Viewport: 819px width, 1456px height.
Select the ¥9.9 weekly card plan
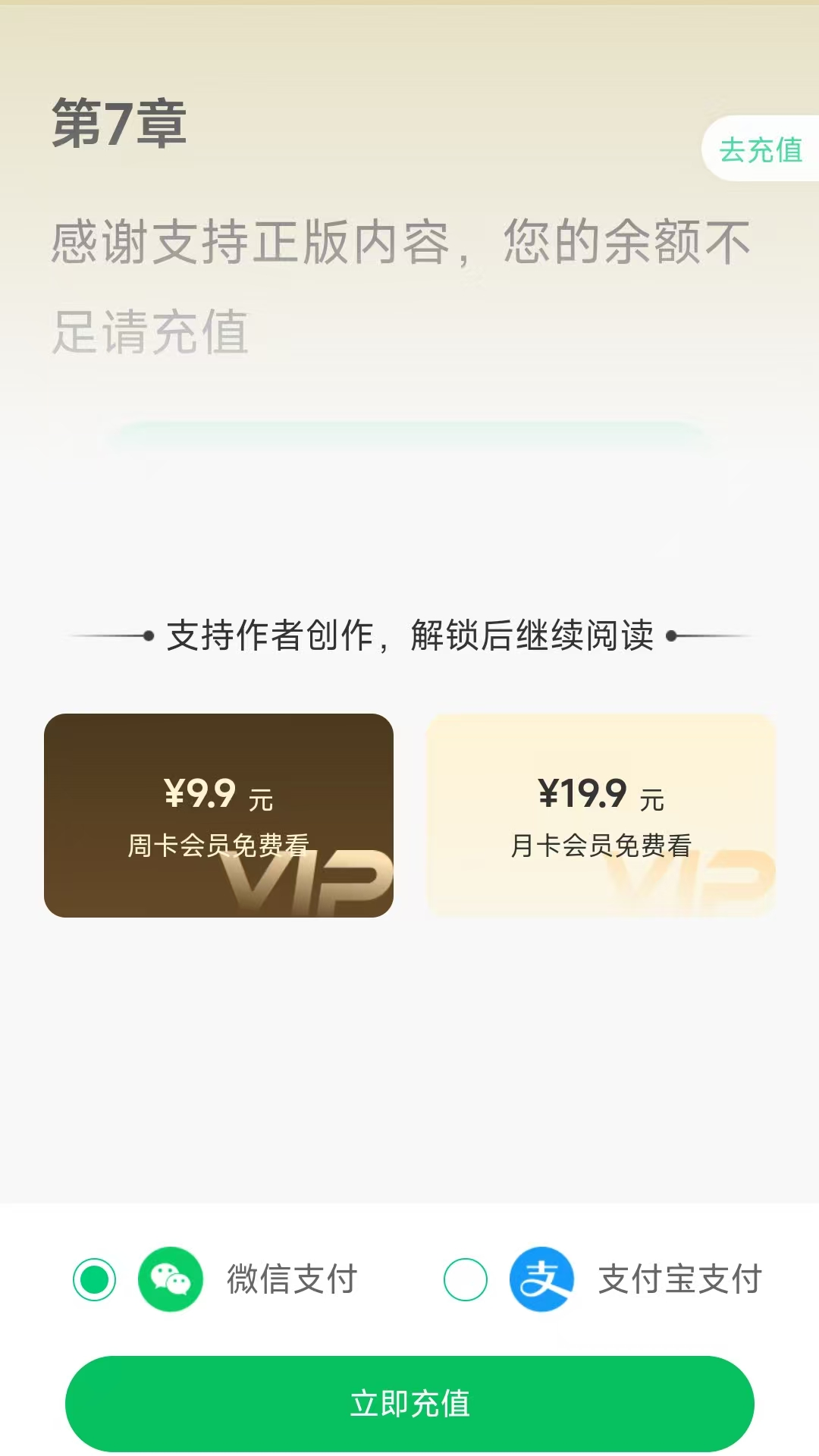[x=219, y=813]
